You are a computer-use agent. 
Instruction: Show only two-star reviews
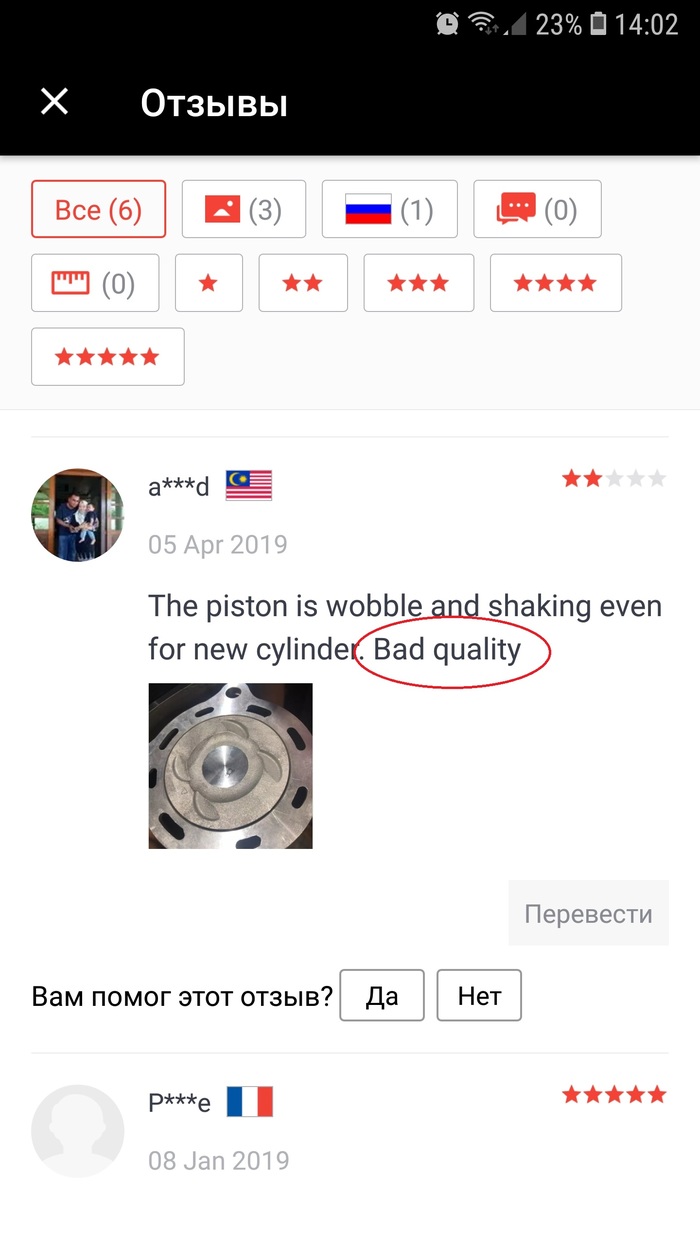[302, 283]
